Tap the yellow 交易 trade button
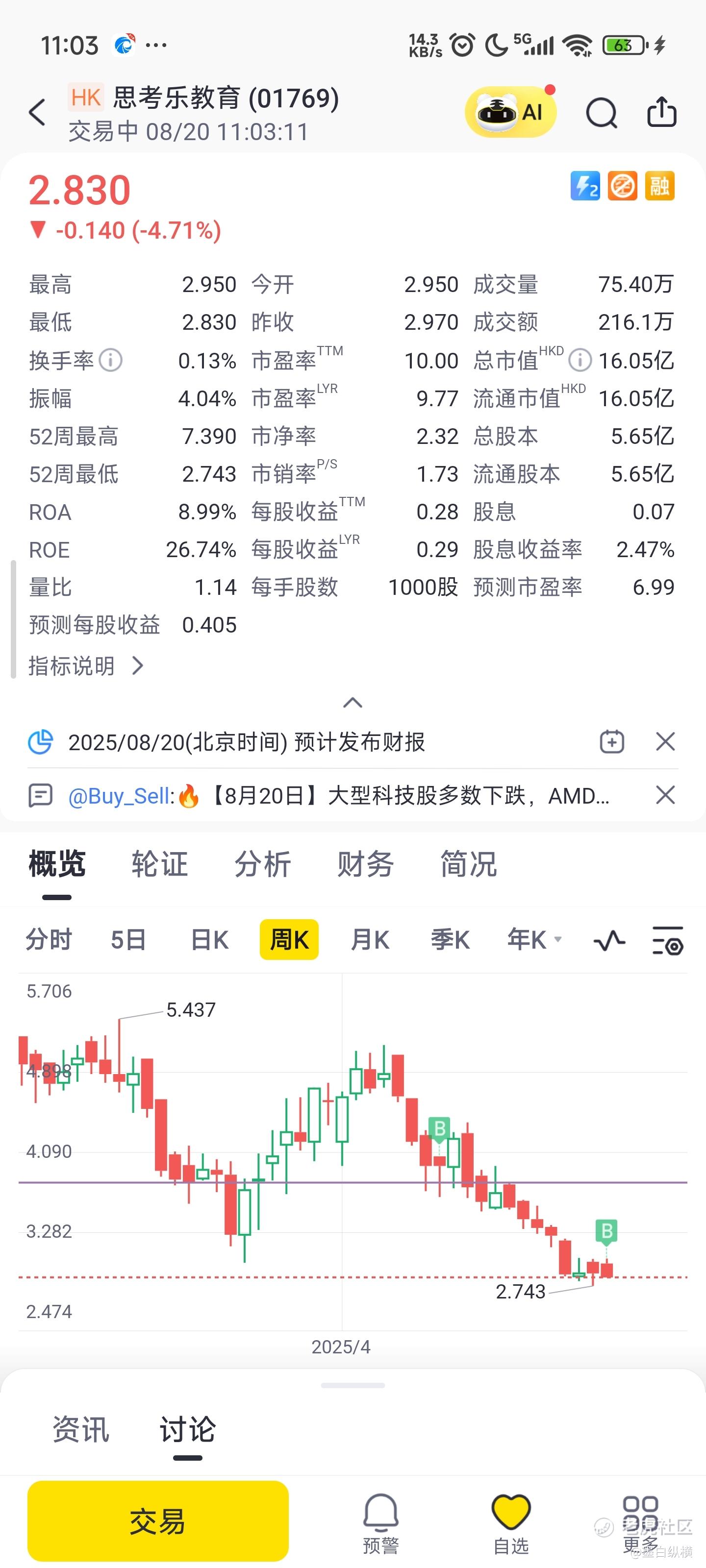706x1568 pixels. (158, 1521)
